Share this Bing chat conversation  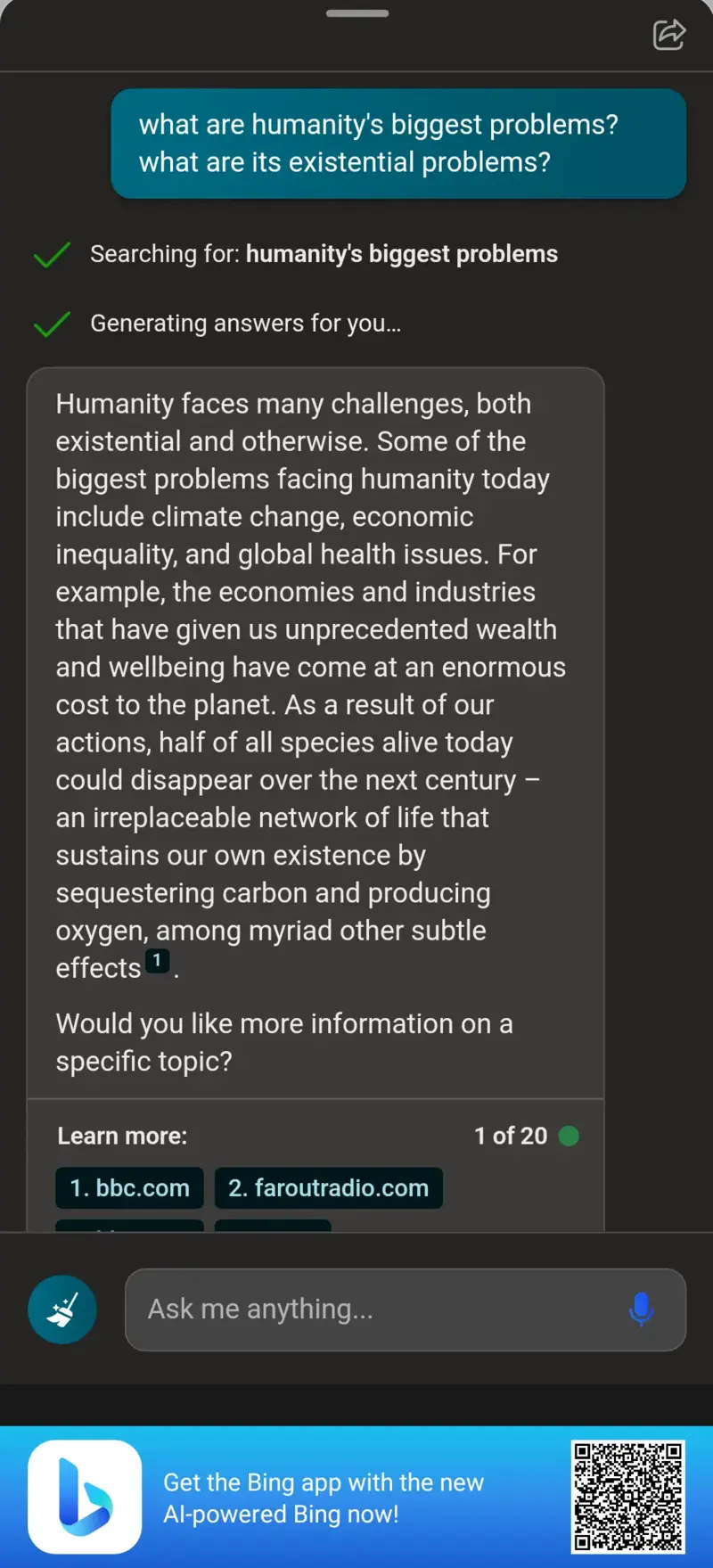668,35
